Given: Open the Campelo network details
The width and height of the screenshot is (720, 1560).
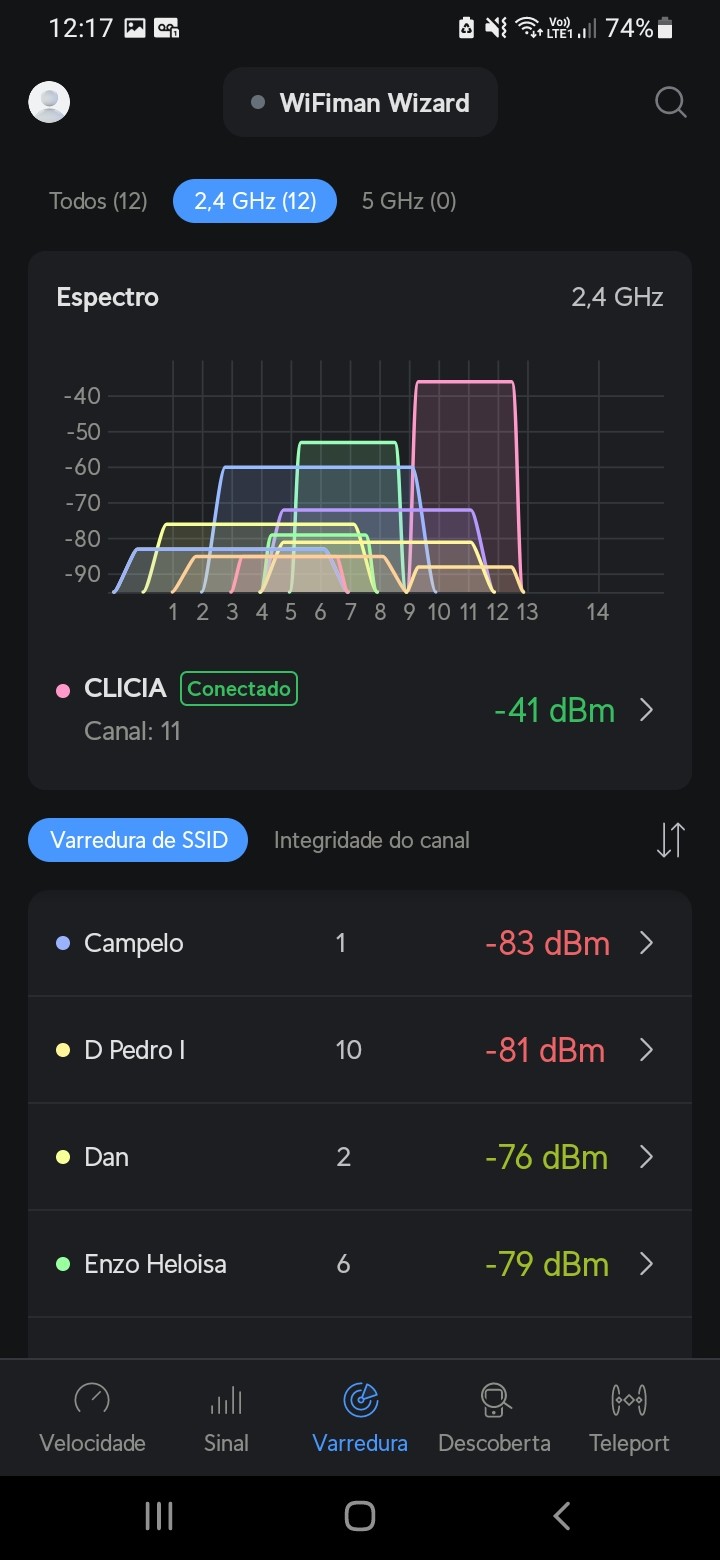Looking at the screenshot, I should (360, 943).
